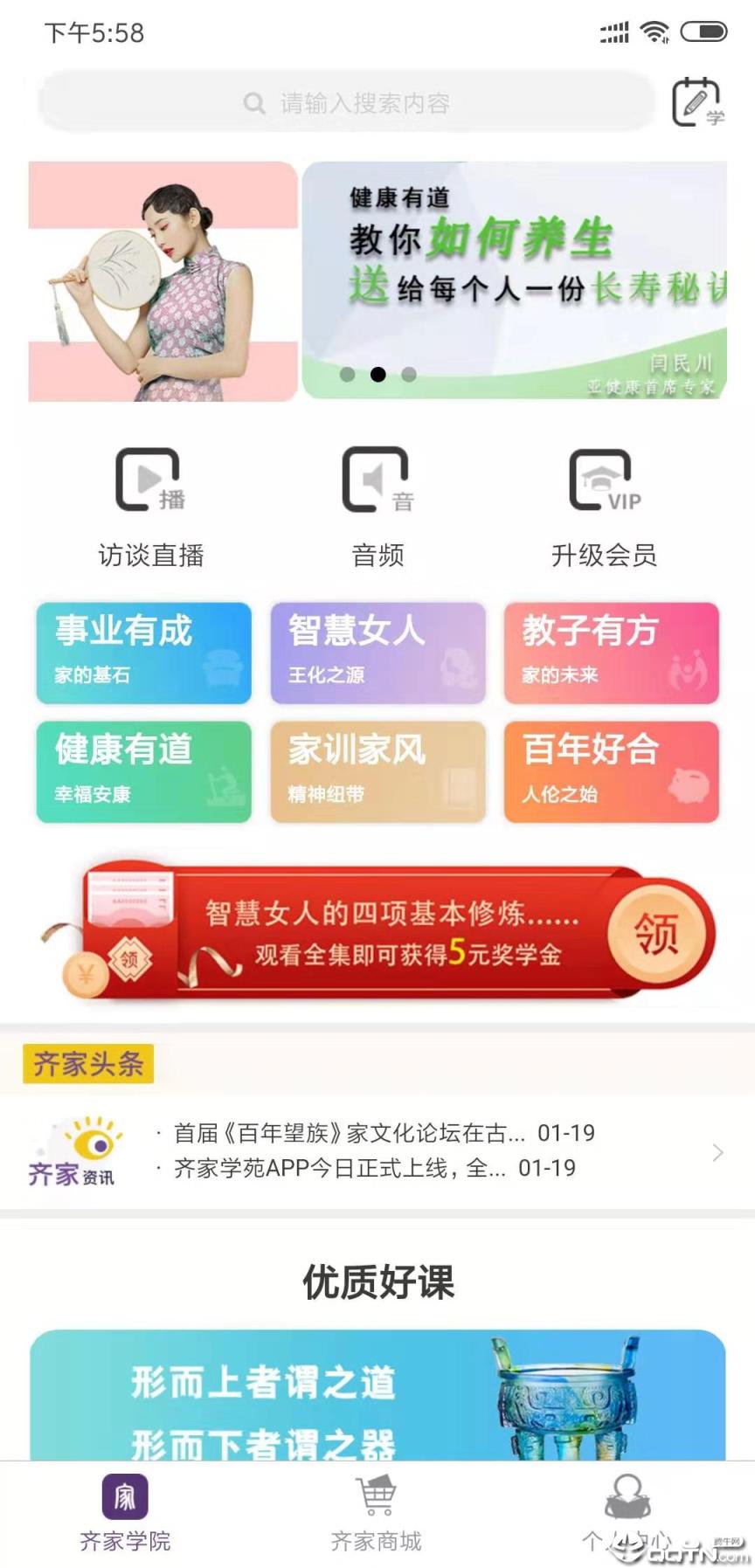Select the third carousel indicator dot

click(x=407, y=375)
